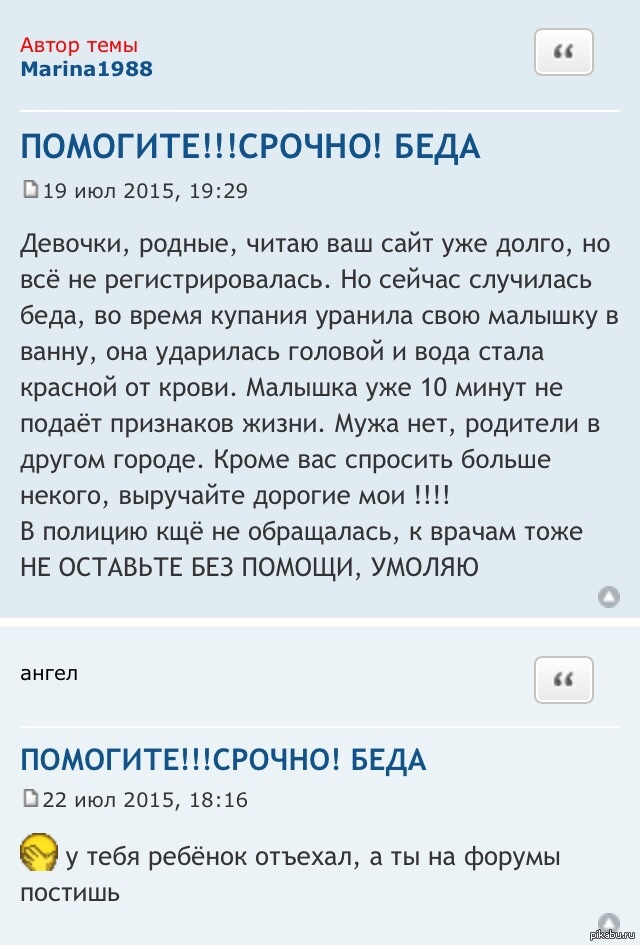Viewport: 640px width, 946px height.
Task: Tap post icon beside 22 июл 2015
Action: click(30, 798)
